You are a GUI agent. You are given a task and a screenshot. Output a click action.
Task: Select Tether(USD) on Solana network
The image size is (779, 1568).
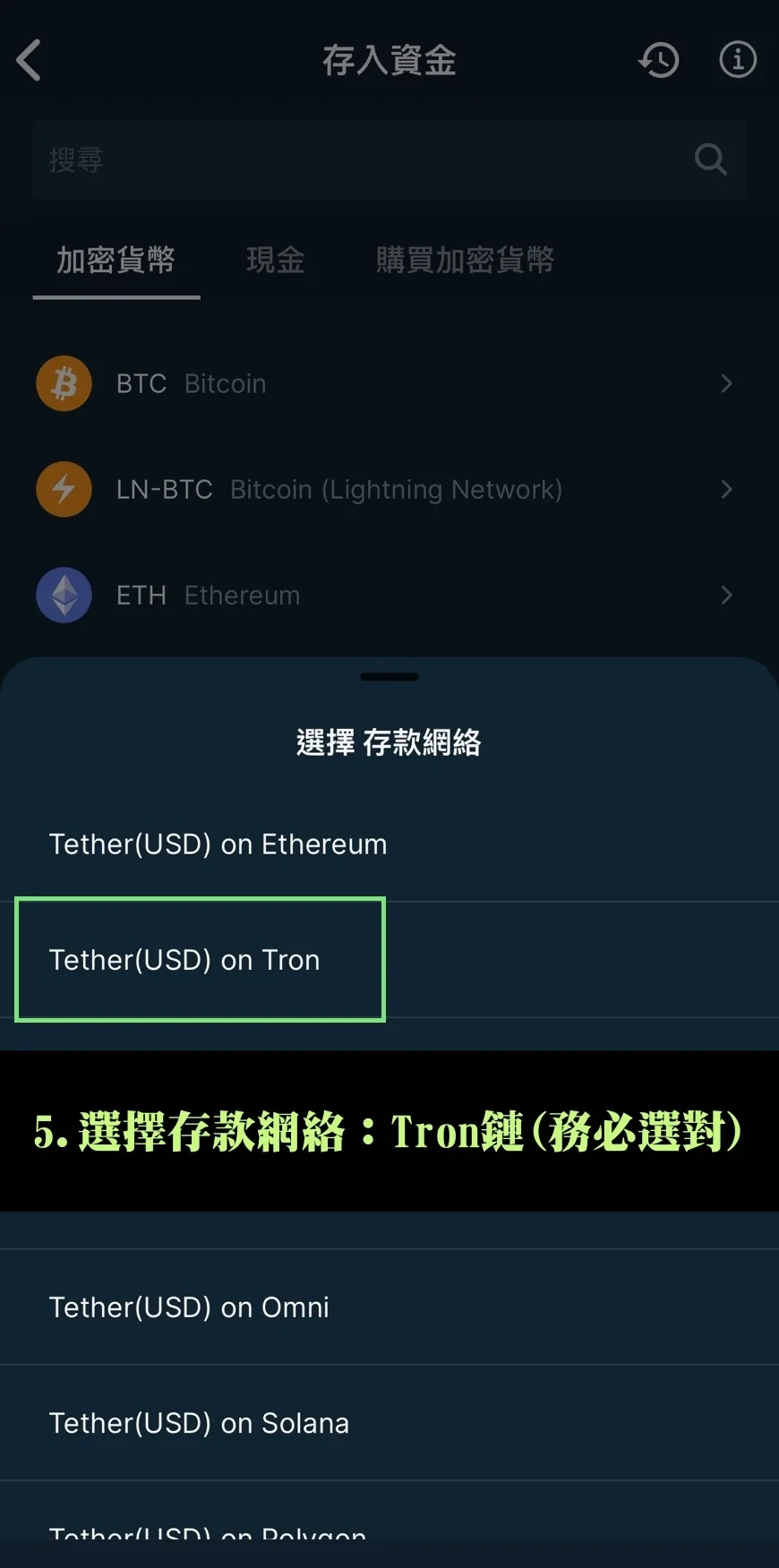coord(199,1423)
